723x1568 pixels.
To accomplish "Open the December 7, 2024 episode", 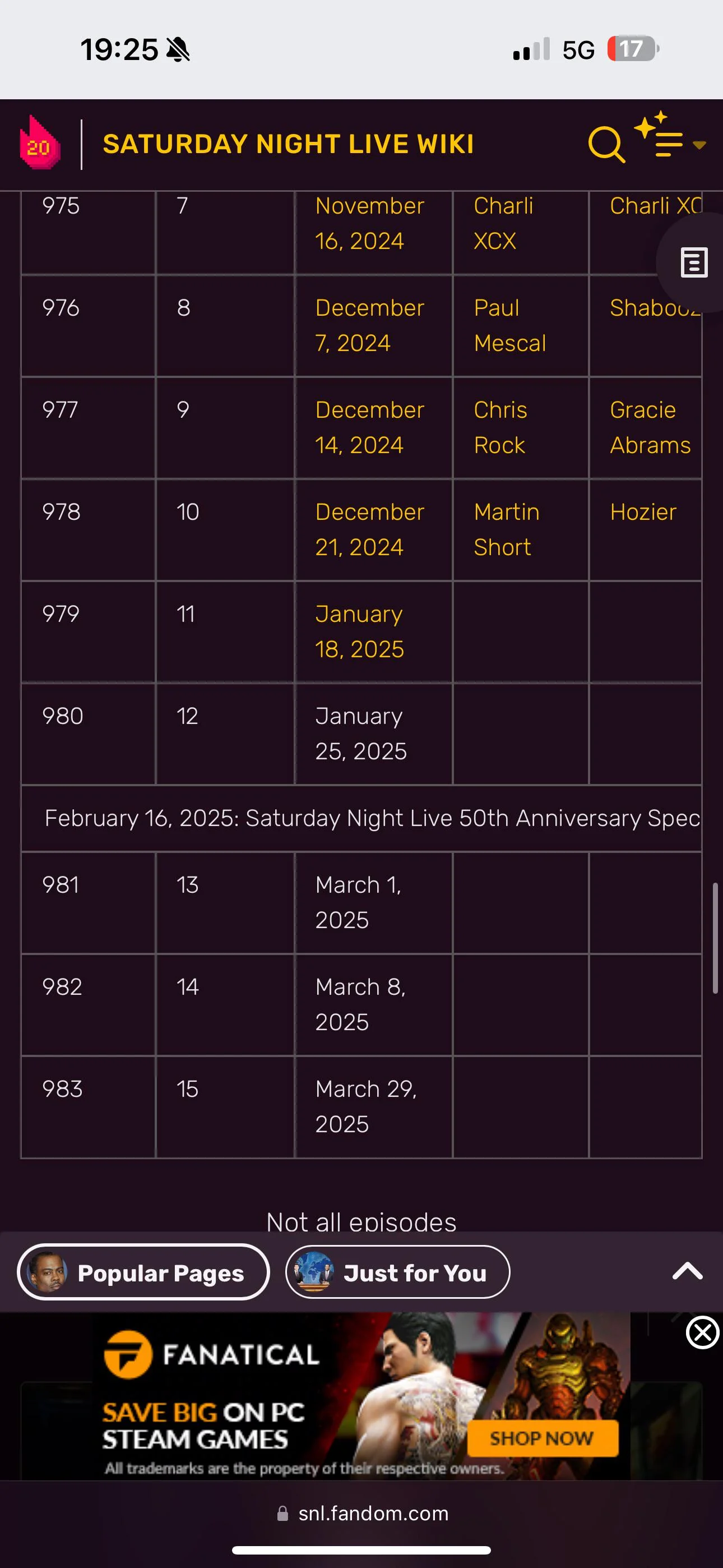I will [368, 325].
